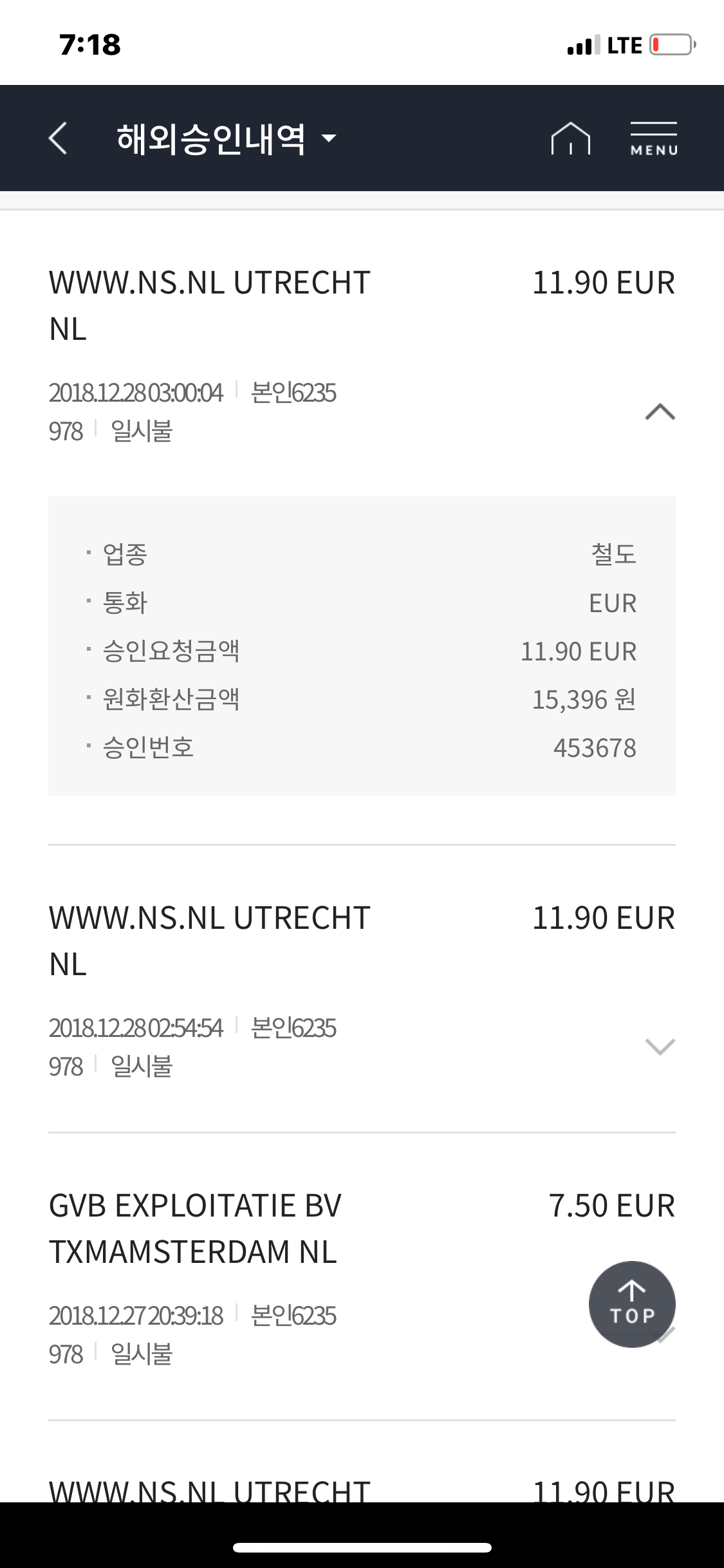Open the 해외승인내역 dropdown title
Viewport: 724px width, 1568px height.
coord(226,138)
